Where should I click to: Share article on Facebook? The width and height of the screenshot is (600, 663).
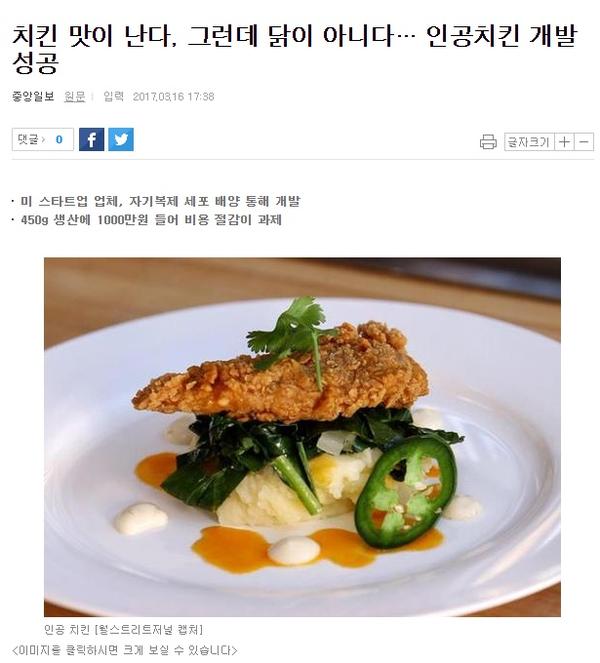pos(91,140)
